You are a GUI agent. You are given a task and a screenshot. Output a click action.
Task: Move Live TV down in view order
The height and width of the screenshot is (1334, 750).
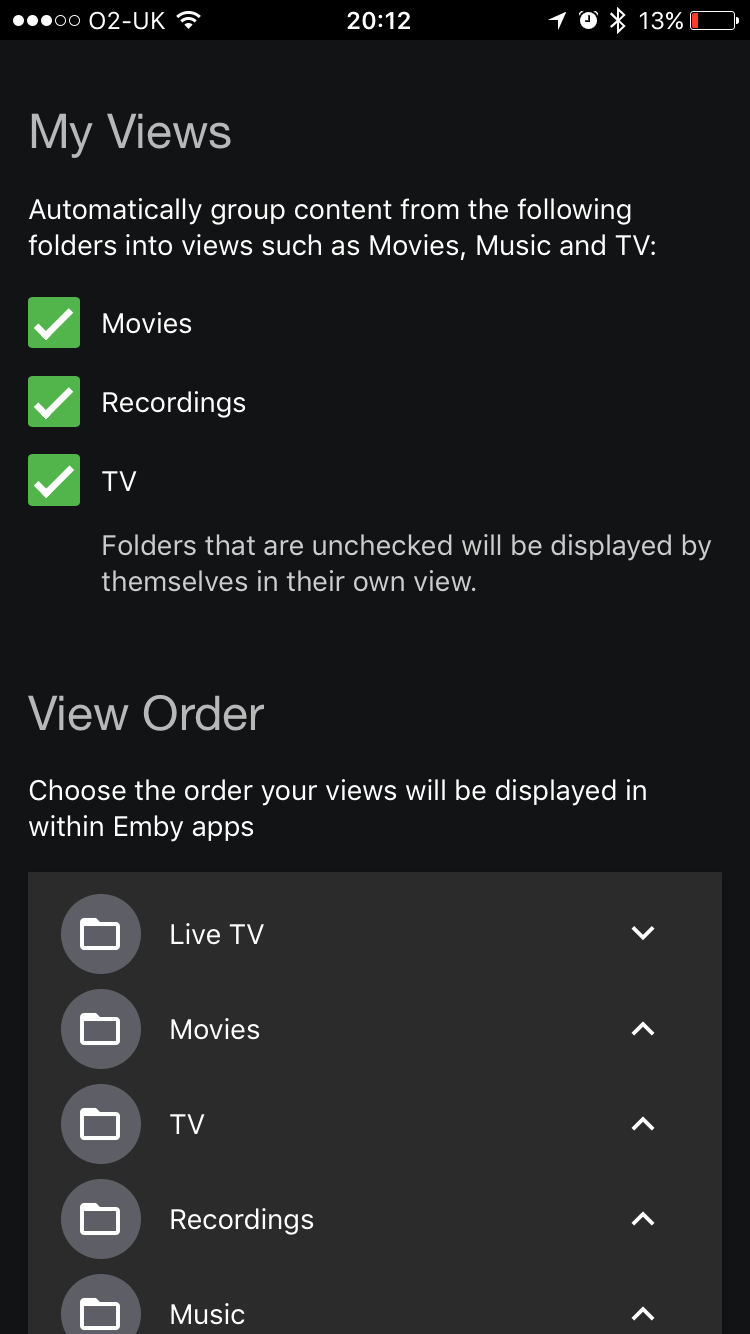643,933
